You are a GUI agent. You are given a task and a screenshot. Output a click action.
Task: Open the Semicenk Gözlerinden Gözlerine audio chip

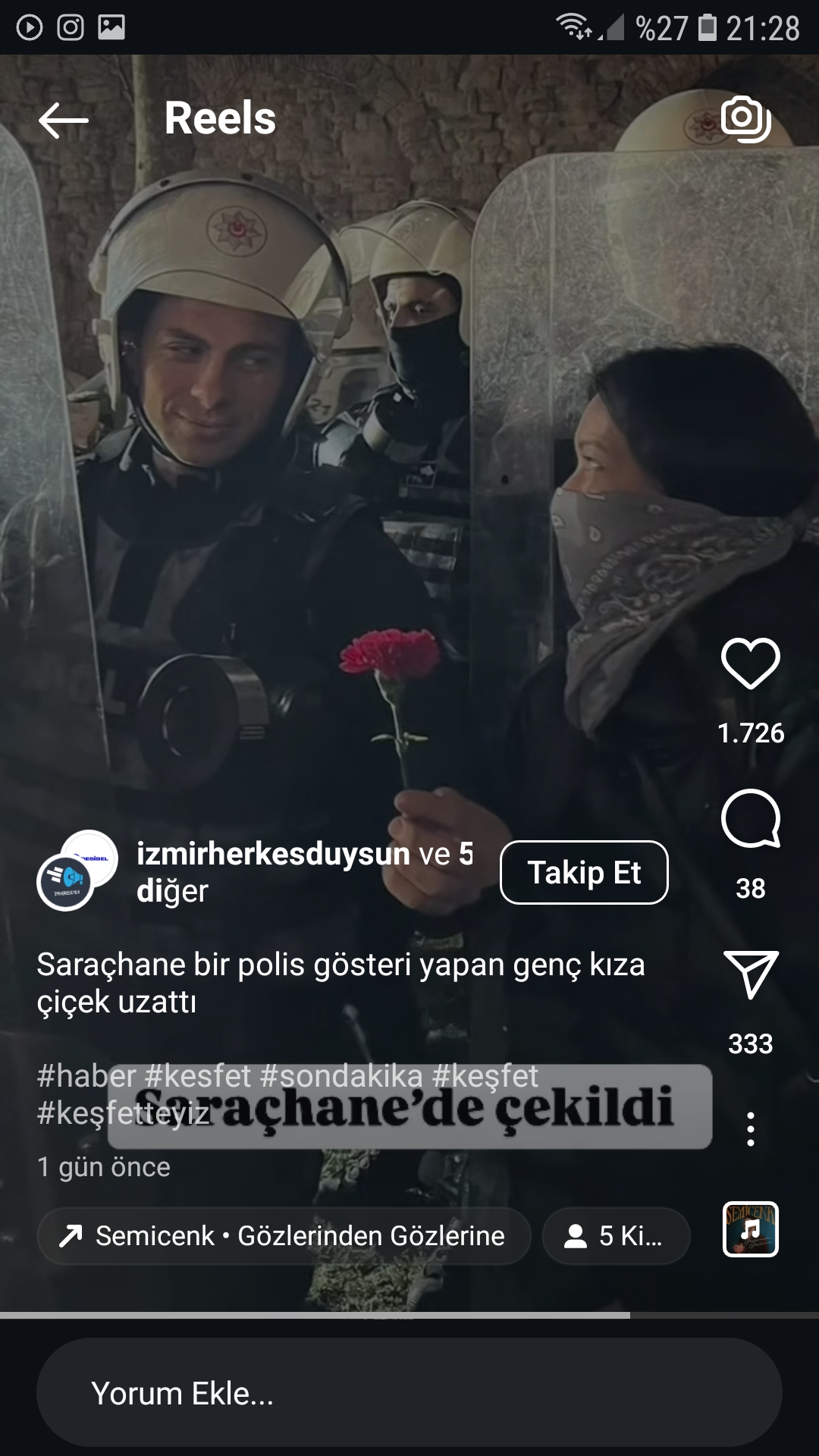284,1236
